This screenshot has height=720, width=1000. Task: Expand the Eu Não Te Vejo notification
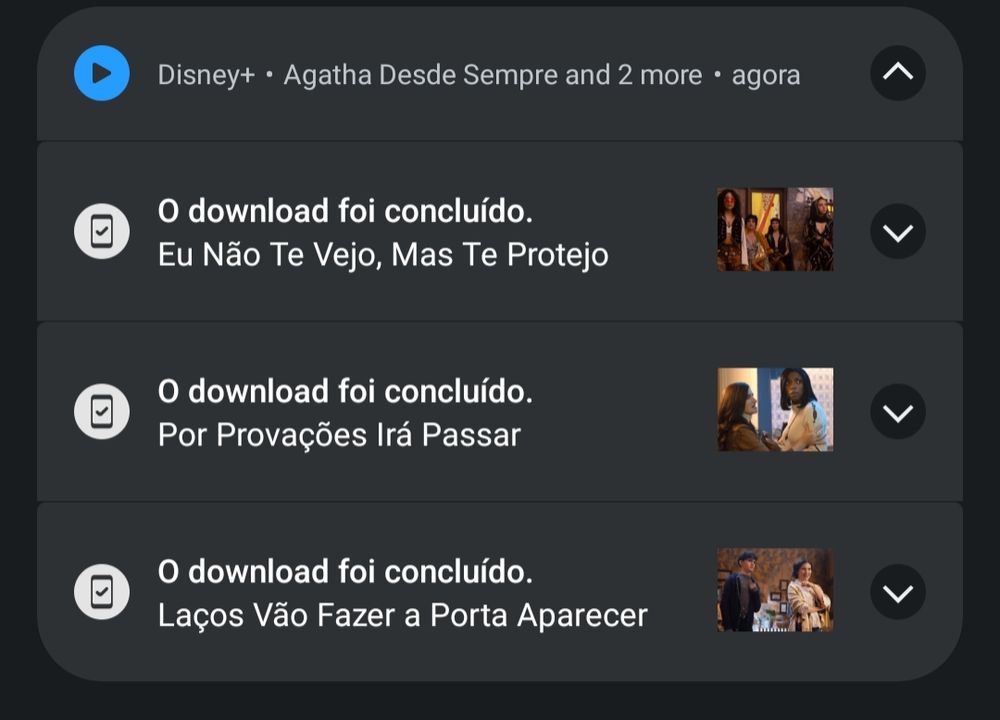(897, 232)
